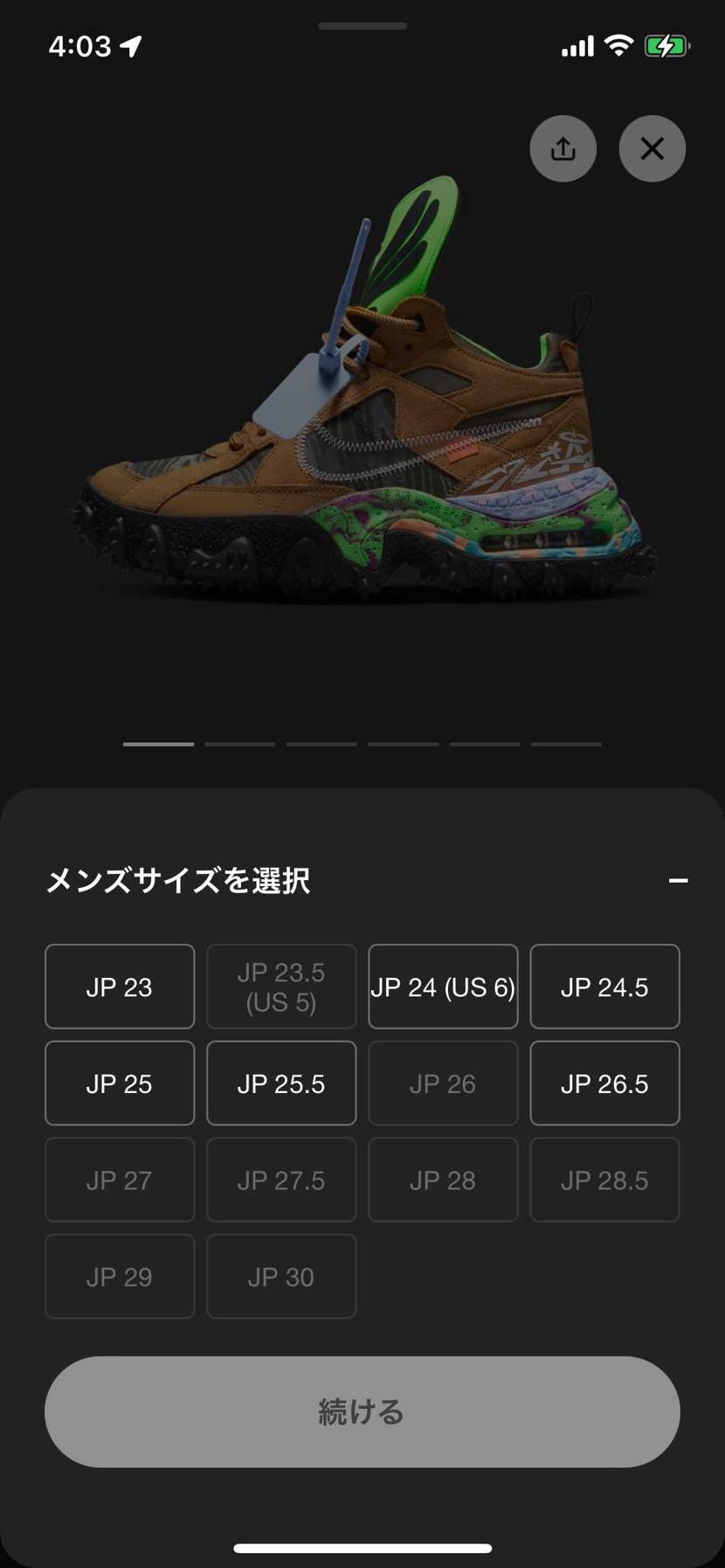The width and height of the screenshot is (725, 1568).
Task: Select size JP 25.5
Action: tap(280, 1083)
